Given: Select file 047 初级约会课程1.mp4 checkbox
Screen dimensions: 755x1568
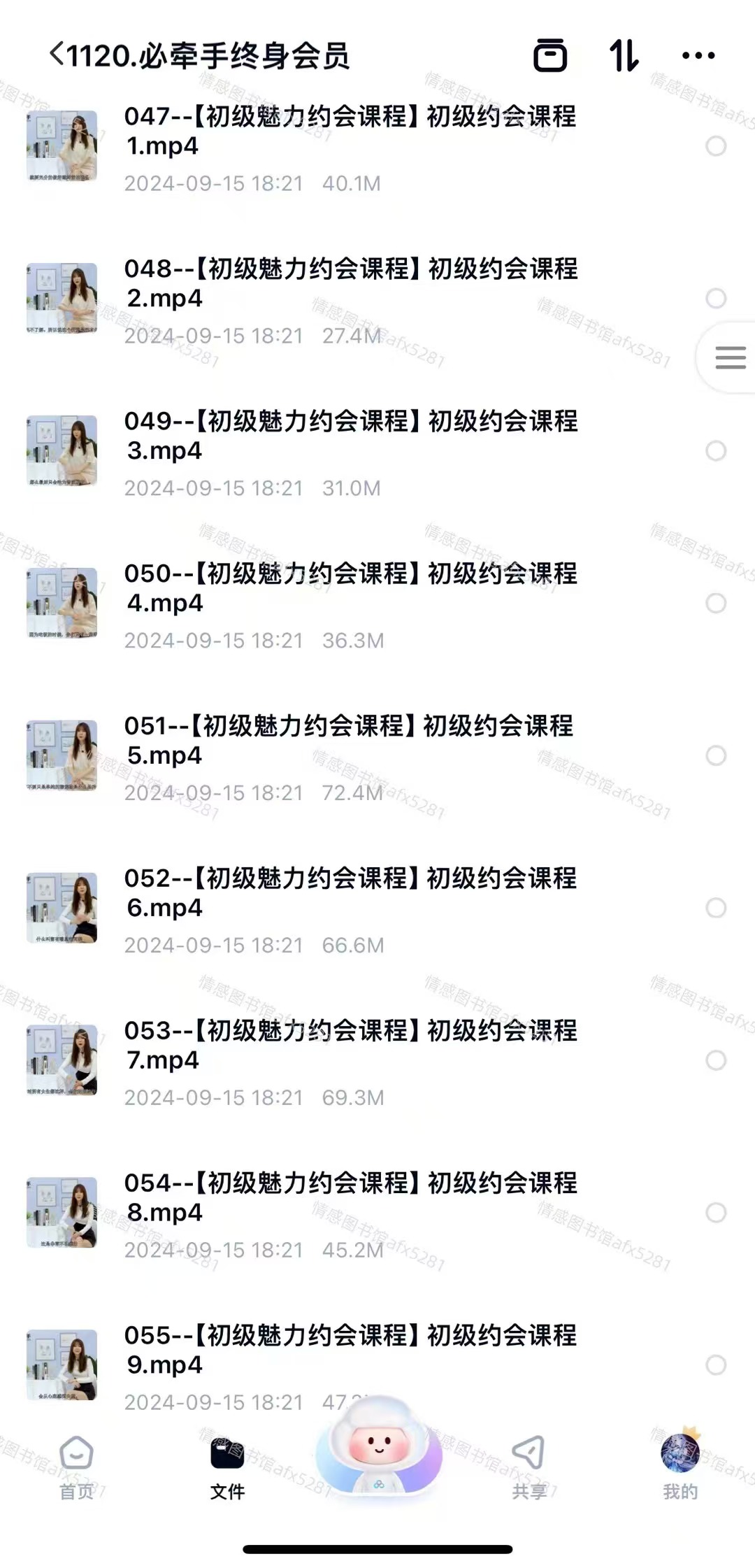Looking at the screenshot, I should coord(716,146).
